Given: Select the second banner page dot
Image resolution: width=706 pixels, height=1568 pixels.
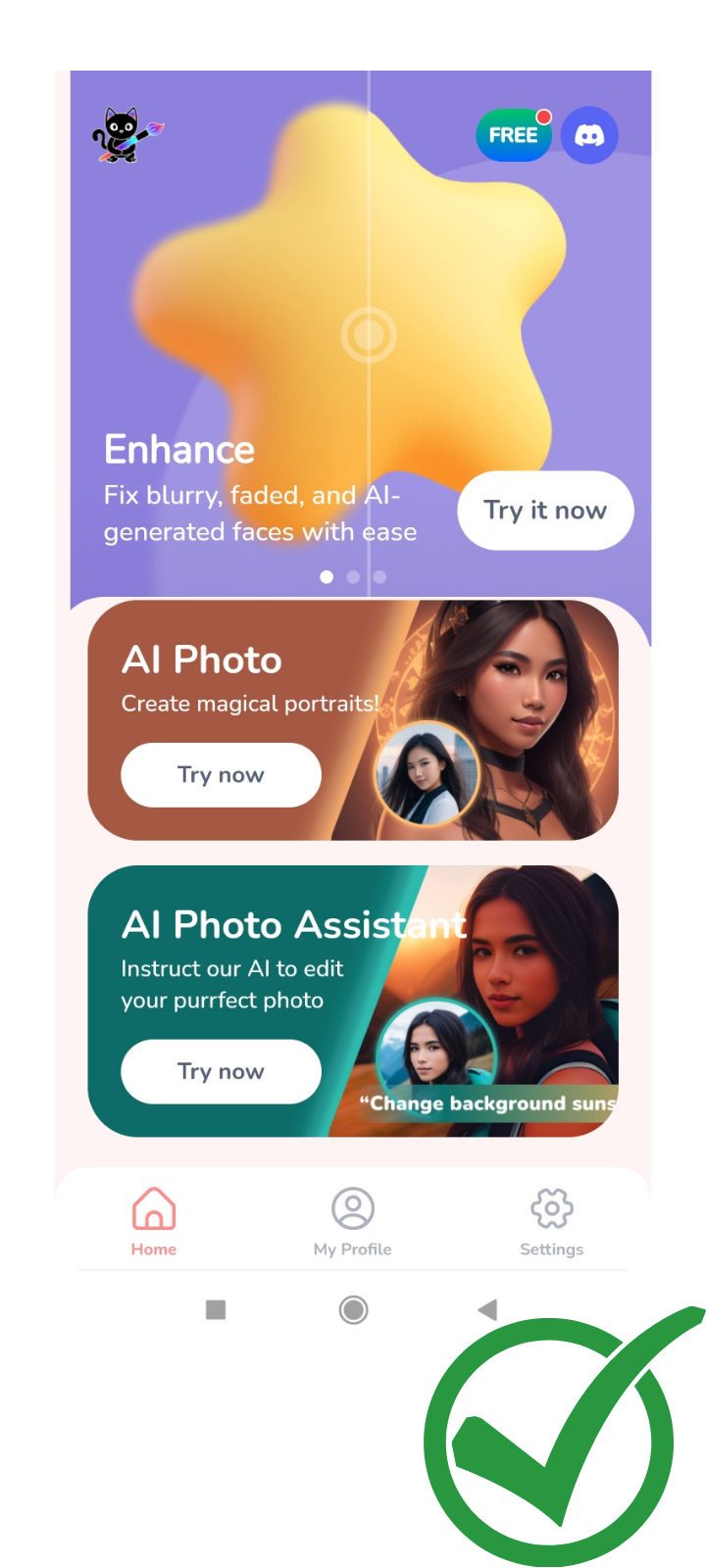Looking at the screenshot, I should 353,577.
